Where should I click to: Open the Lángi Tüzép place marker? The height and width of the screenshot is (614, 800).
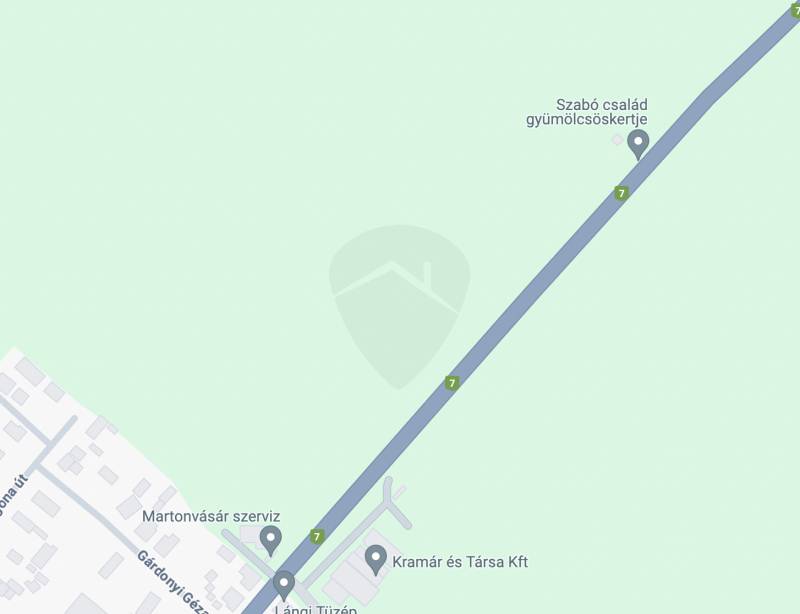284,583
